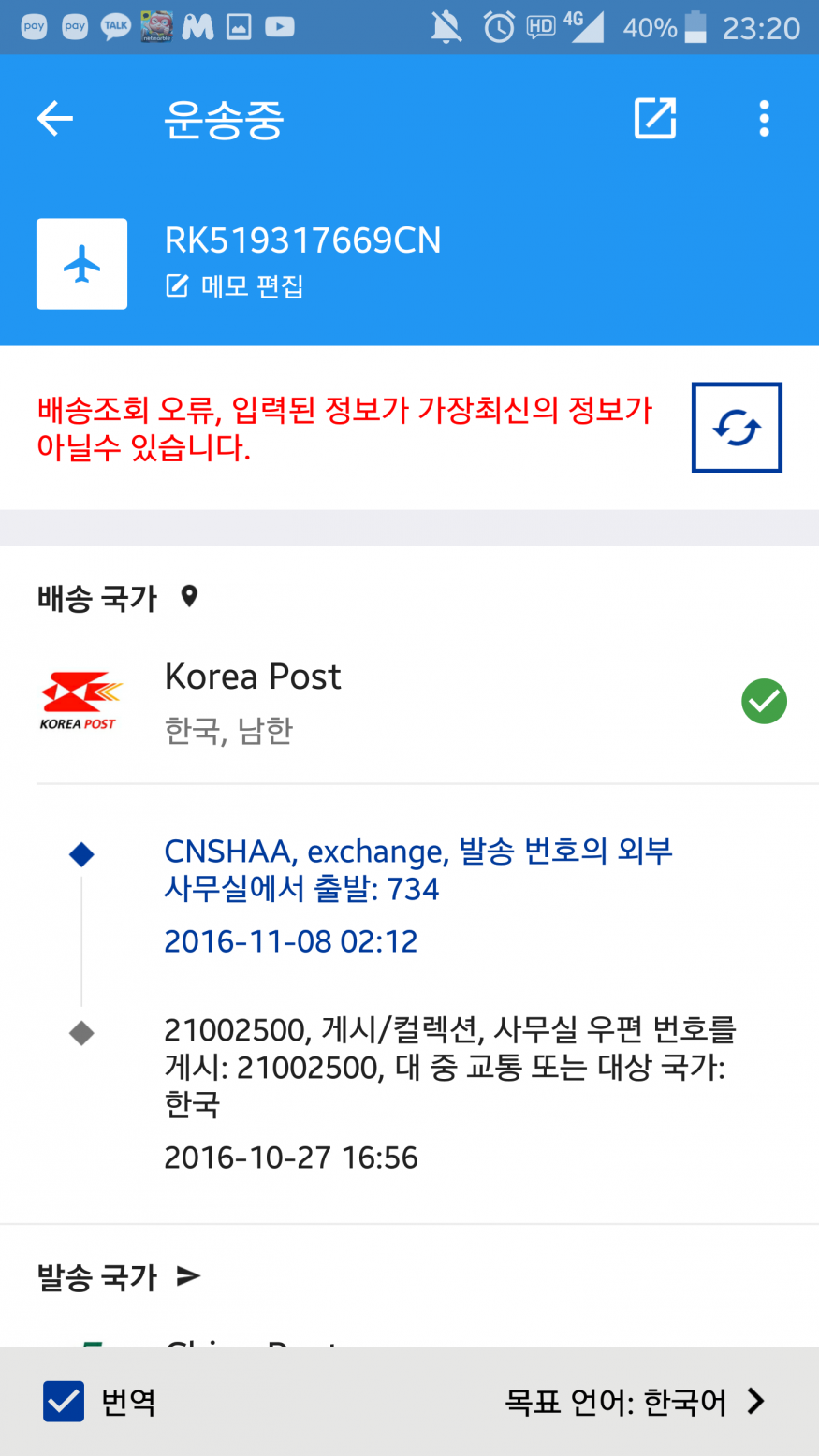Screen dimensions: 819x1456
Task: Tap the airplane package icon
Action: 82,264
